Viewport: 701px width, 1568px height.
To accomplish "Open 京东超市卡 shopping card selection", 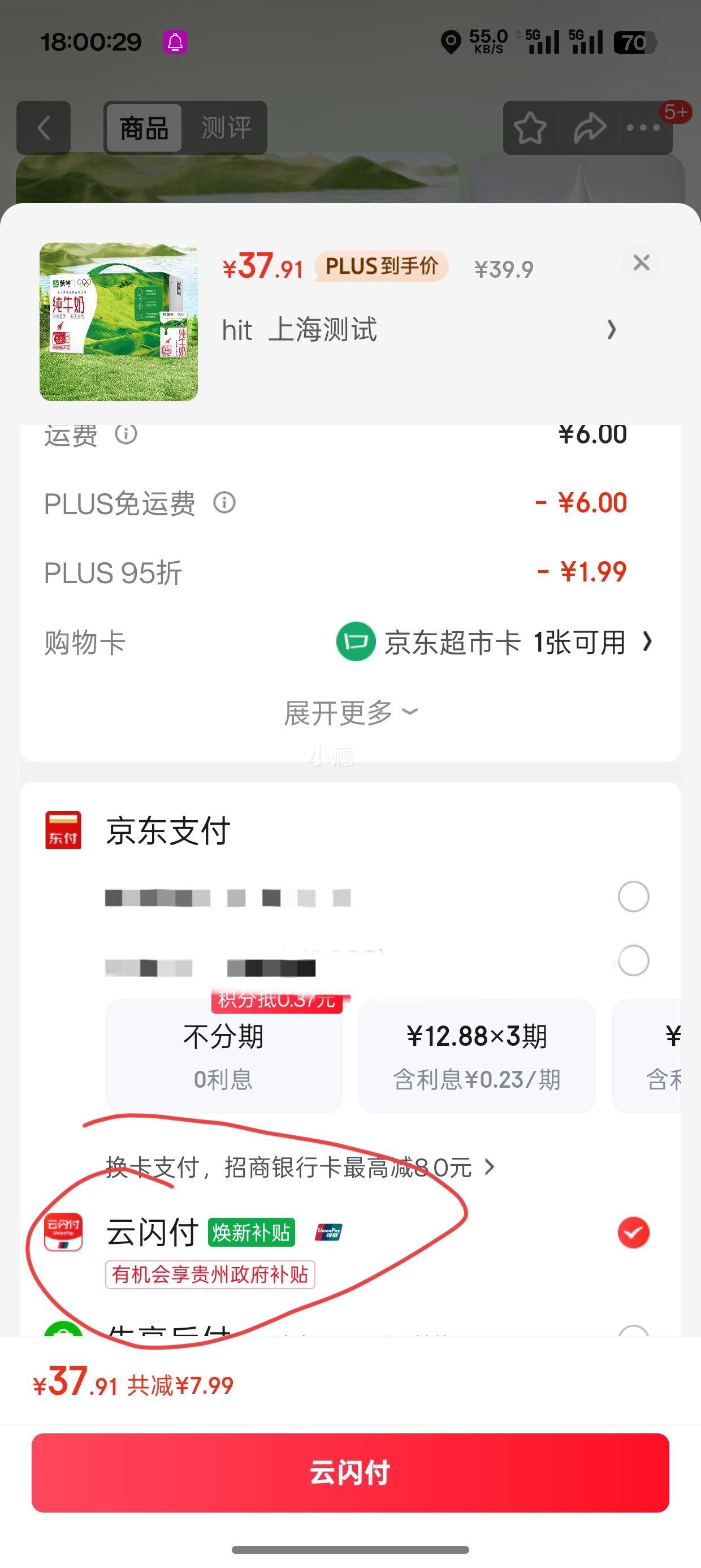I will click(x=493, y=641).
